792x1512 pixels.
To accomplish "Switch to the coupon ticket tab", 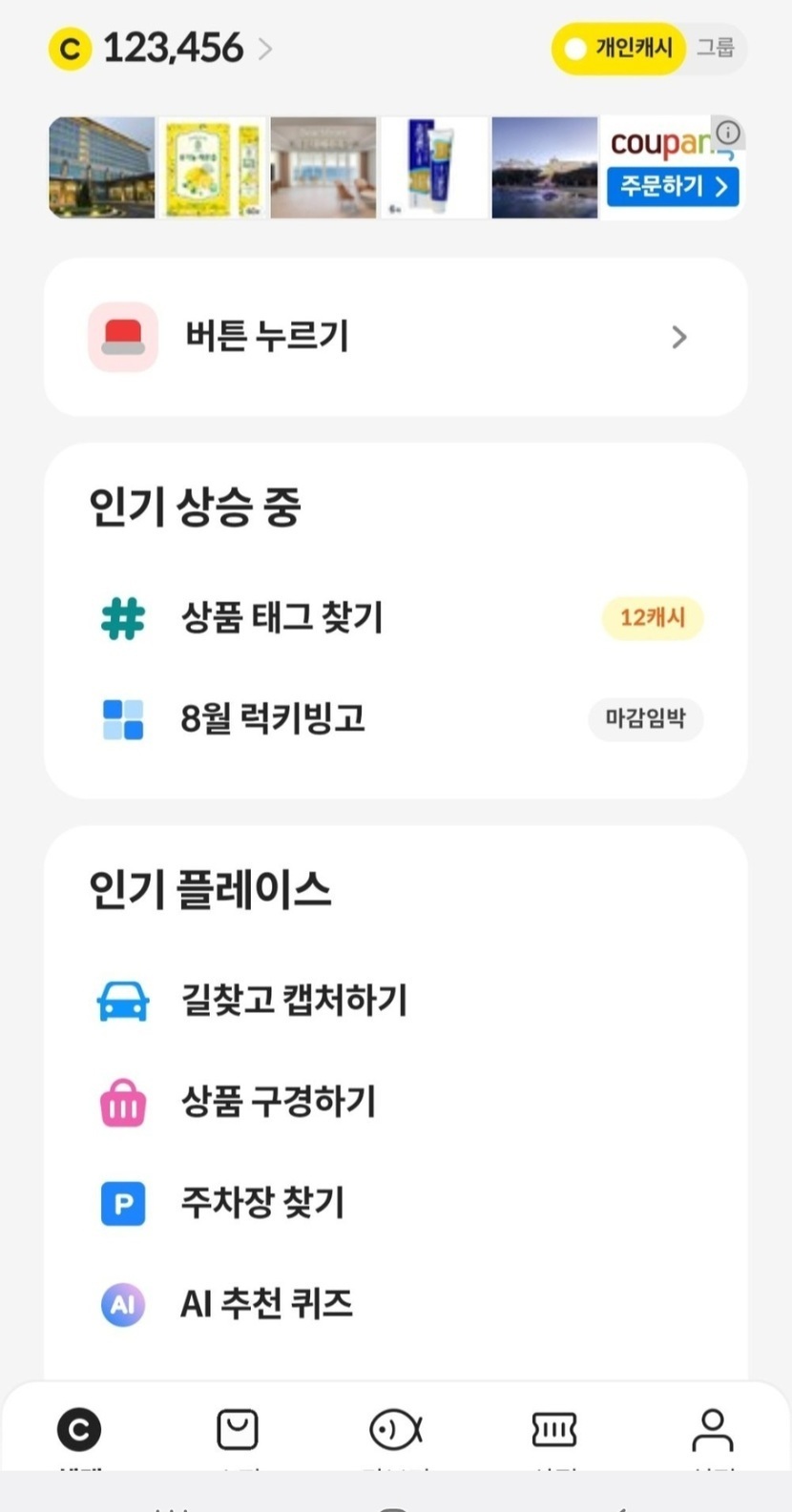I will [x=554, y=1430].
